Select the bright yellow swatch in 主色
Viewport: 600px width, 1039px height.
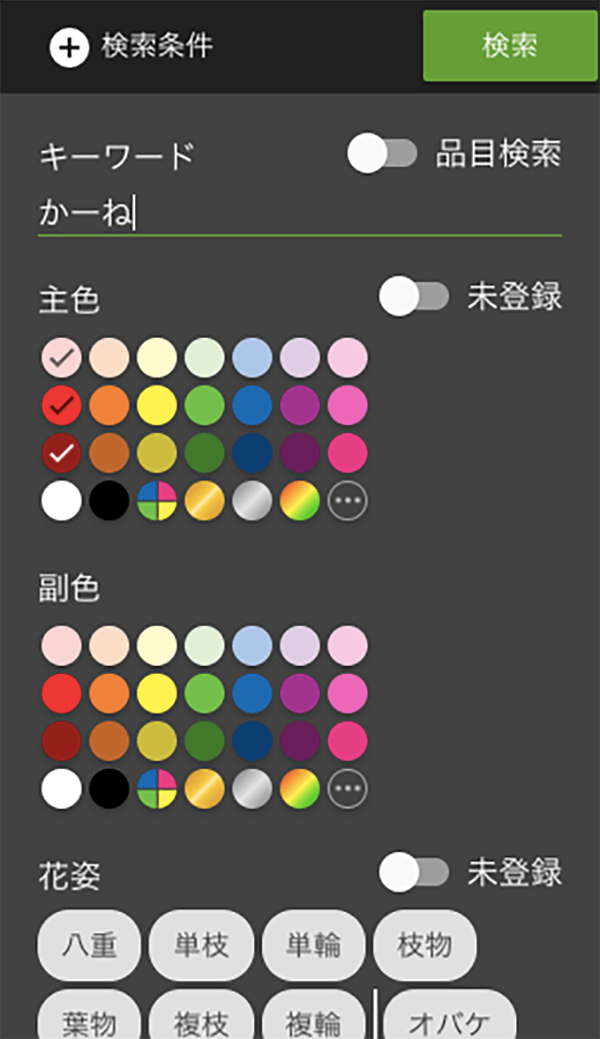[157, 406]
